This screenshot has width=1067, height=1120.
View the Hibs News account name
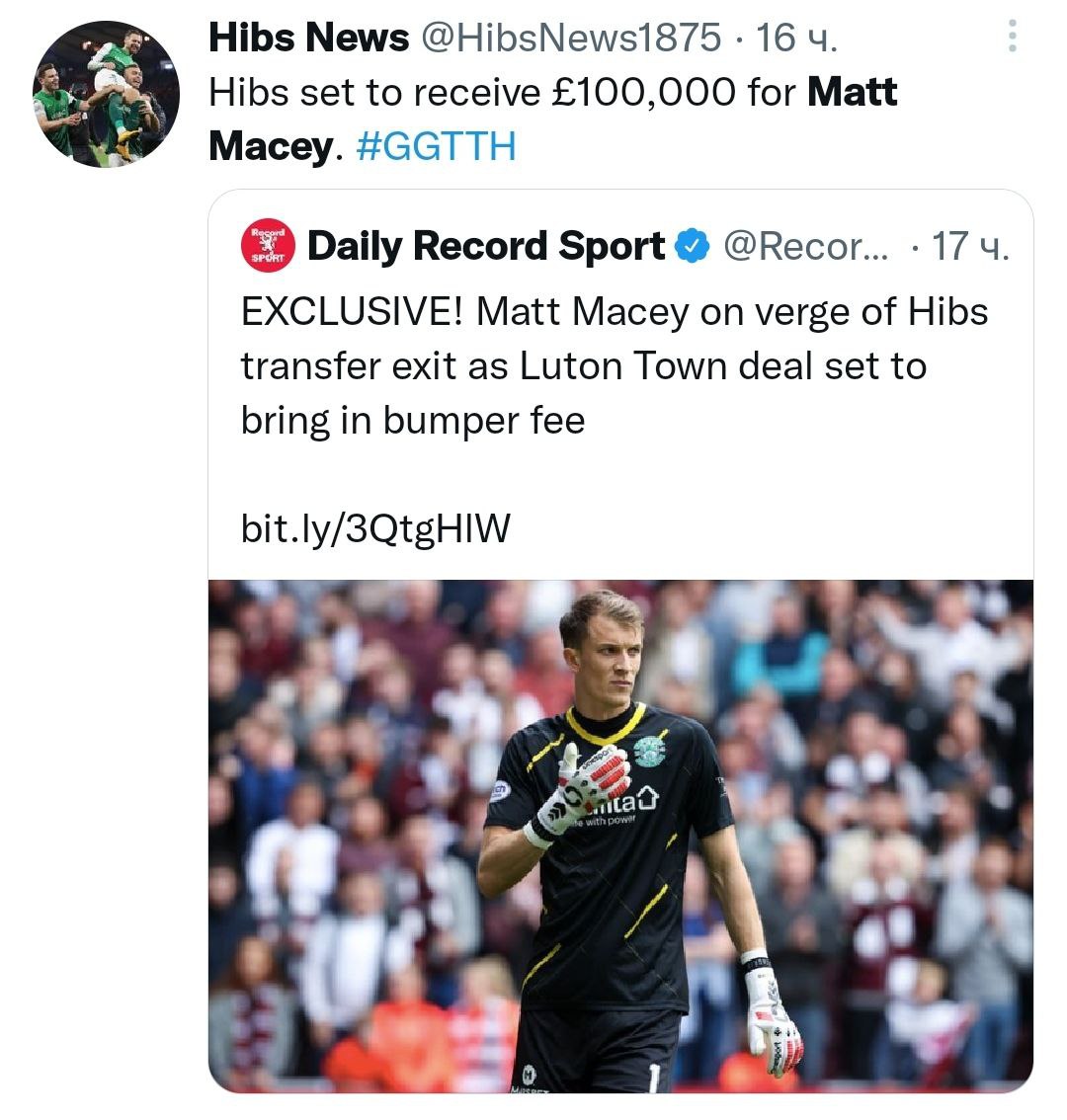(x=309, y=39)
